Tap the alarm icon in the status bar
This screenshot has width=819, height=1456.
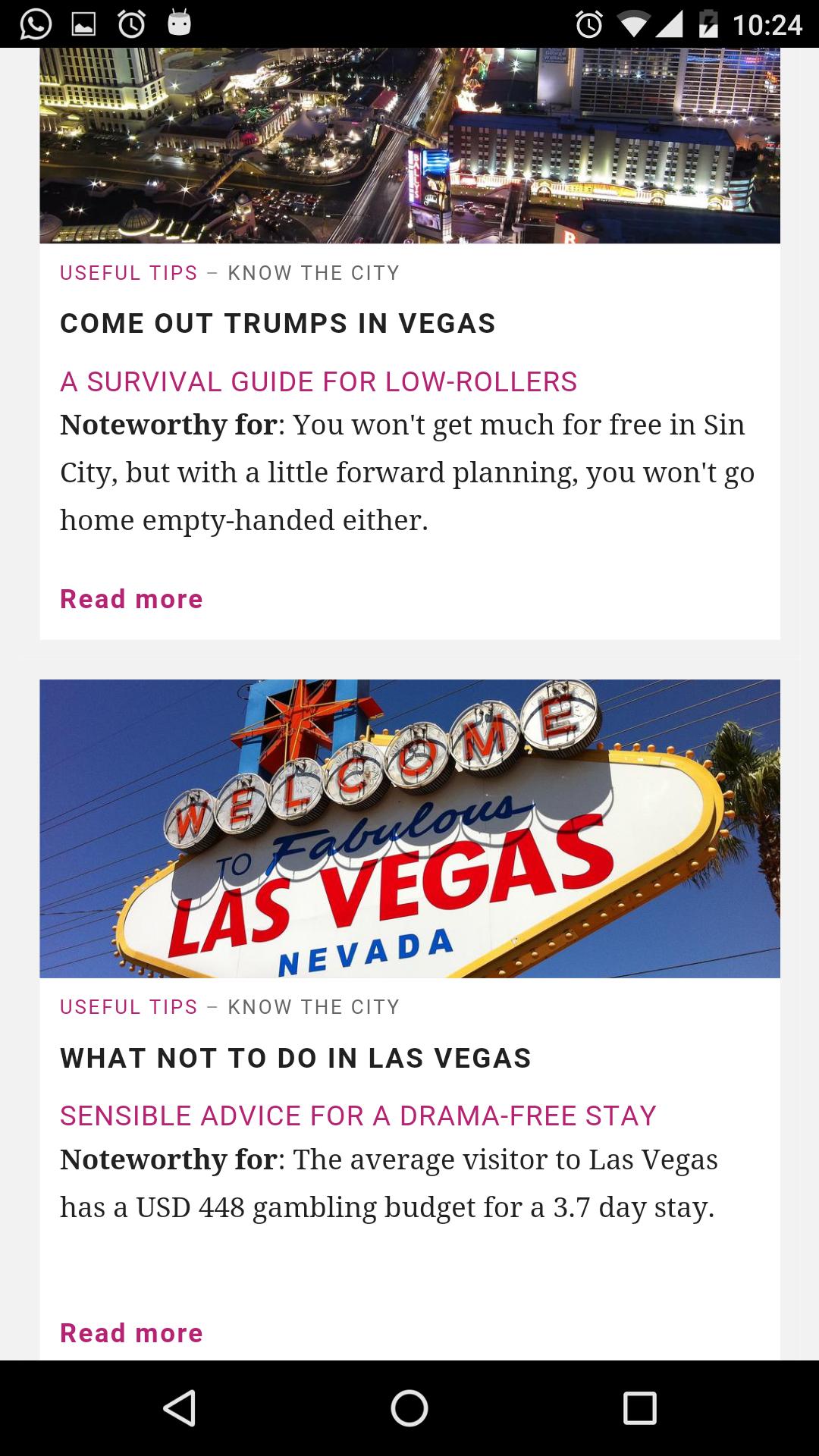tap(589, 23)
